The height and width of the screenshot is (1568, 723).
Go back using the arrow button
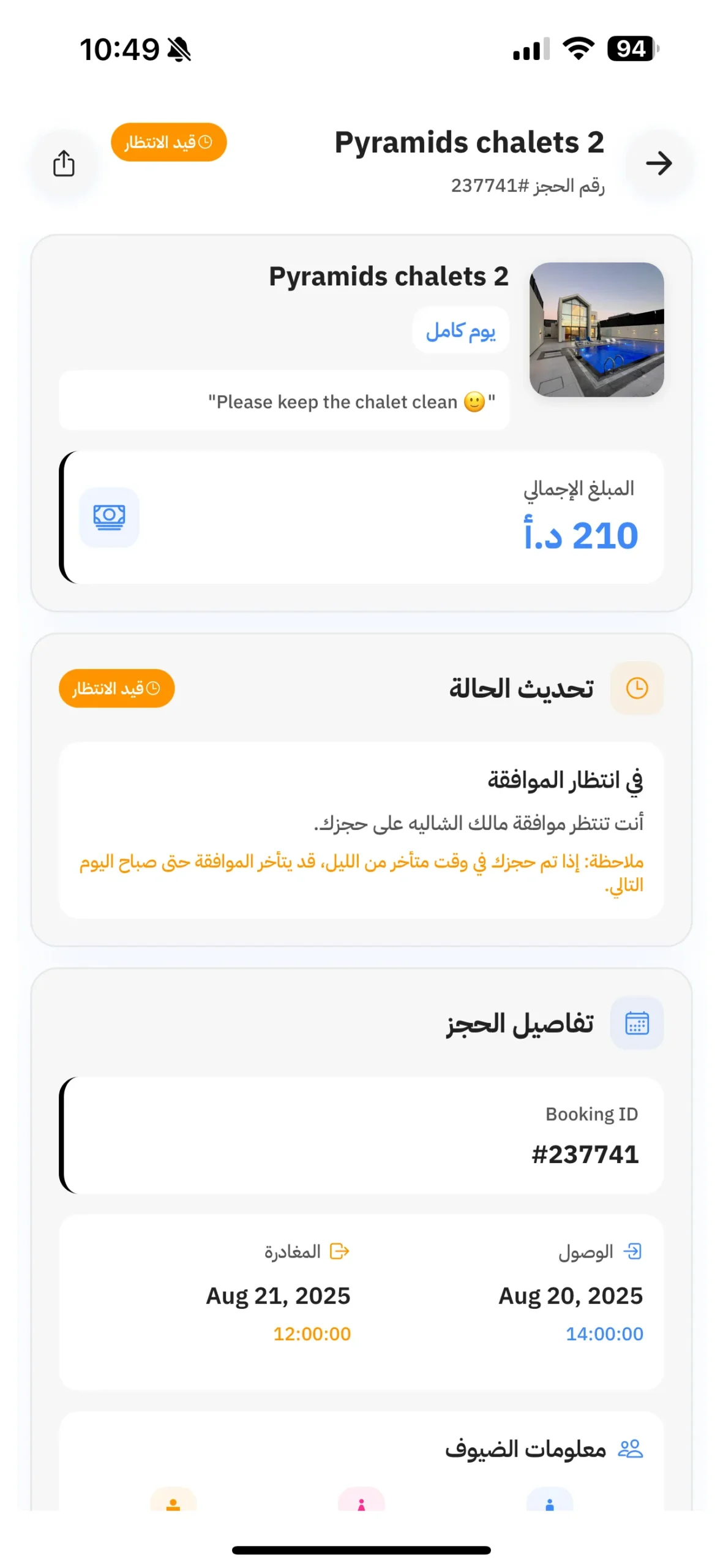pyautogui.click(x=659, y=164)
